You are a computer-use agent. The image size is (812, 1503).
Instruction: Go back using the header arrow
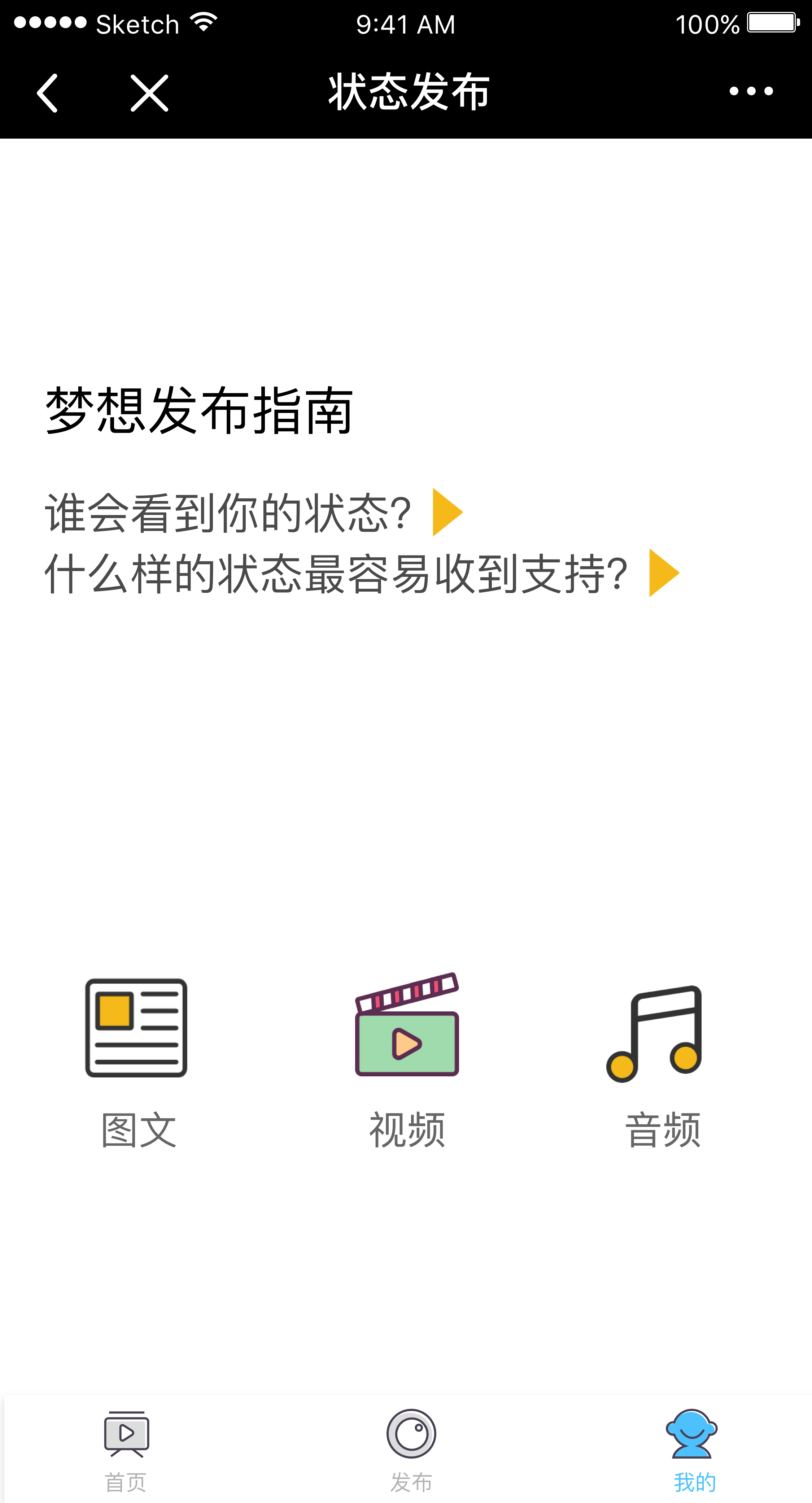pyautogui.click(x=47, y=93)
